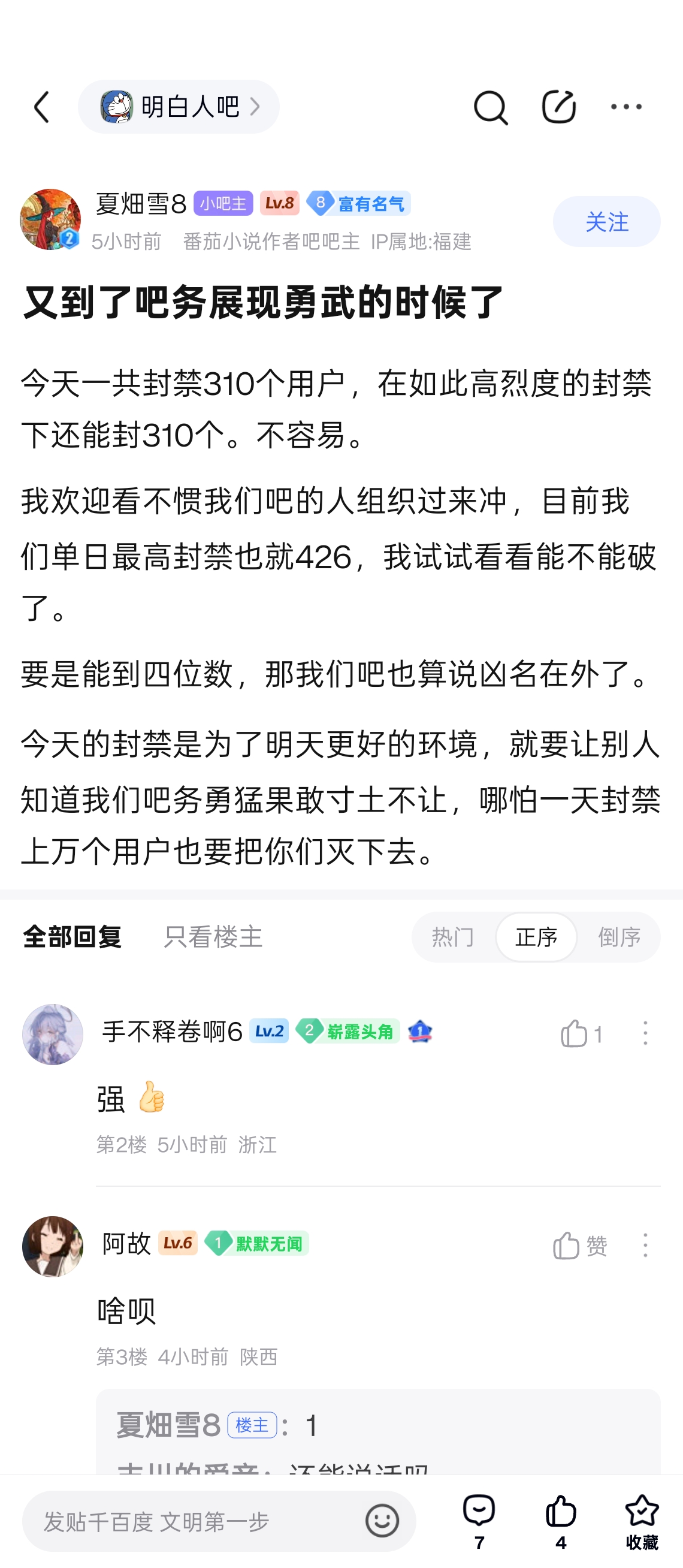View 夏畑雪8's profile avatar
683x1568 pixels.
pos(50,219)
